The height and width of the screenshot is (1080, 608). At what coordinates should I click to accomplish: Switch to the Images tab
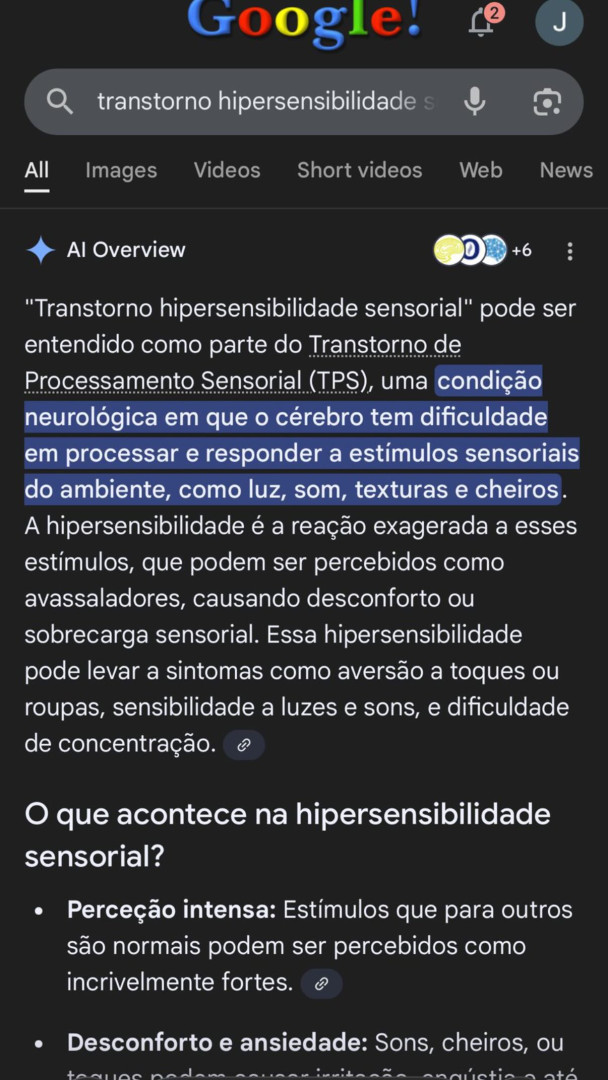click(x=121, y=170)
